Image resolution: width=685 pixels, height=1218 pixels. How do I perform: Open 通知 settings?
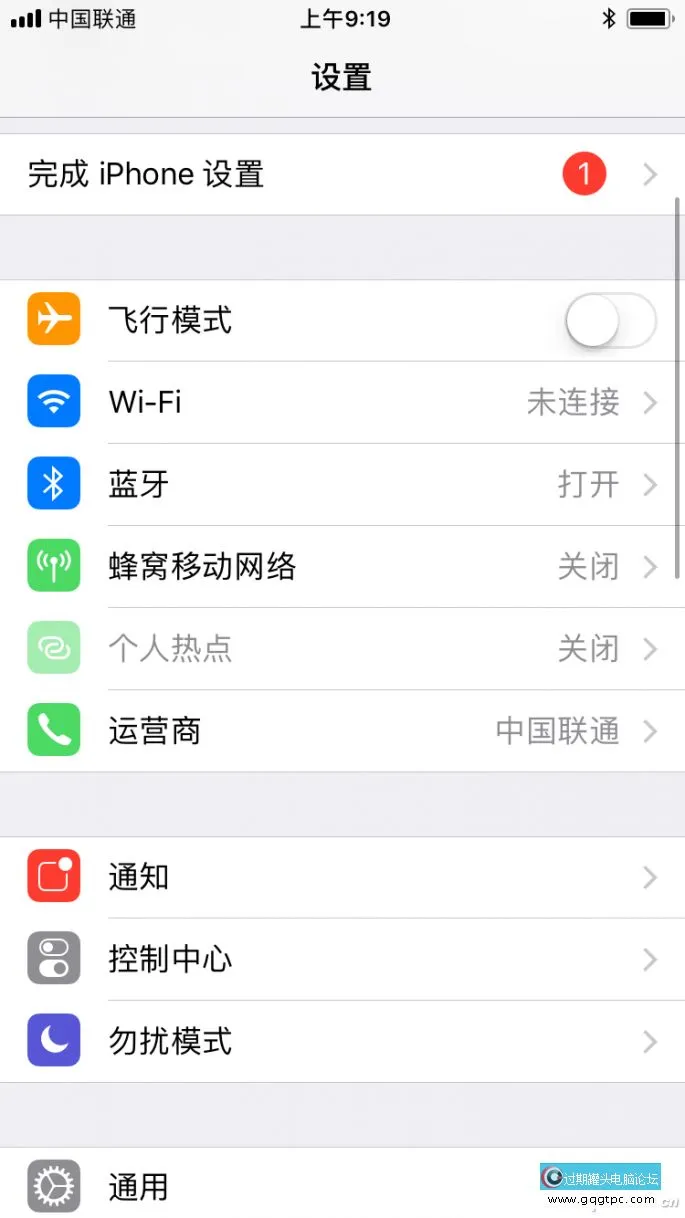point(342,878)
